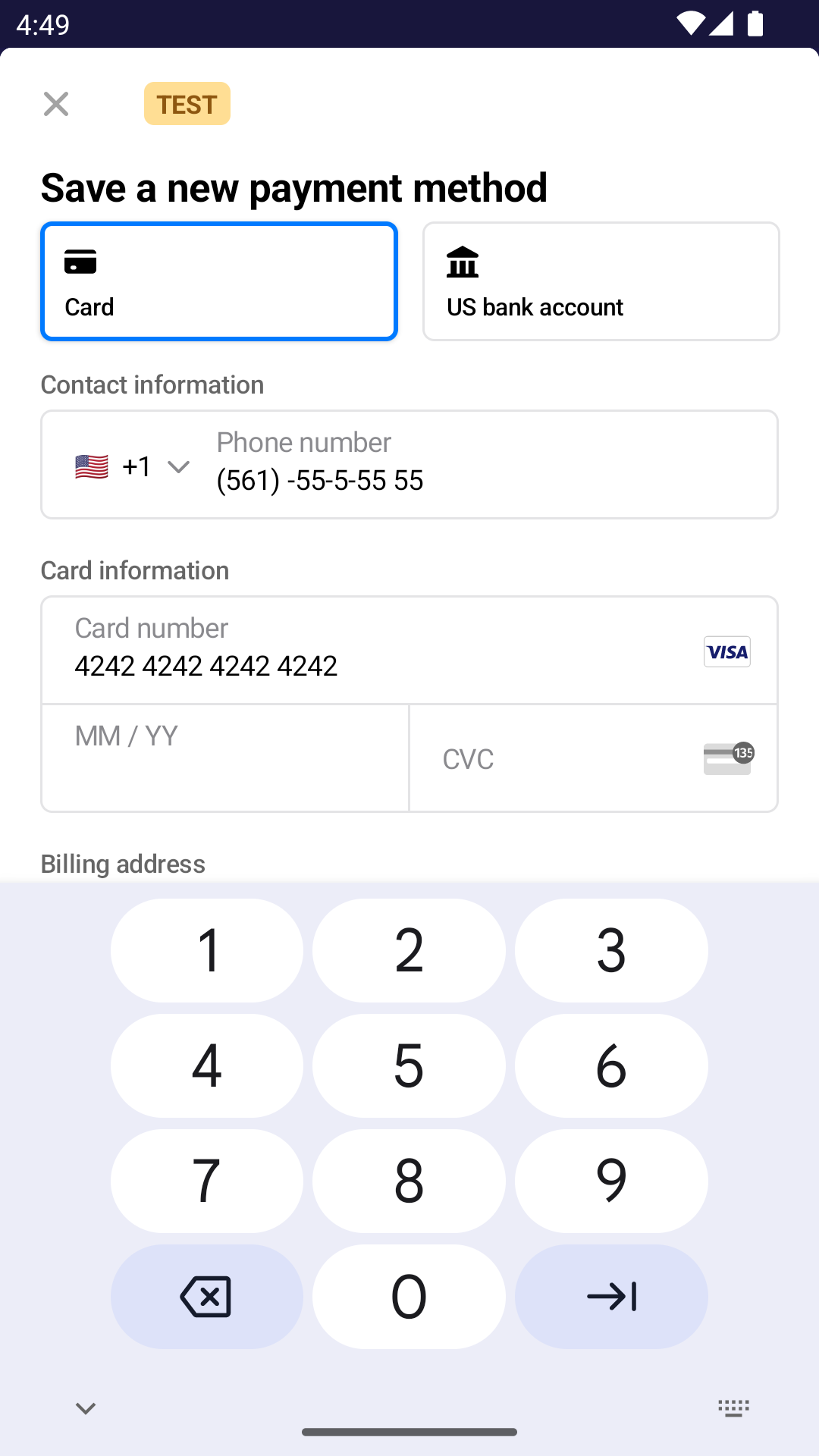This screenshot has height=1456, width=819.
Task: Tap the backspace key
Action: tap(207, 1296)
